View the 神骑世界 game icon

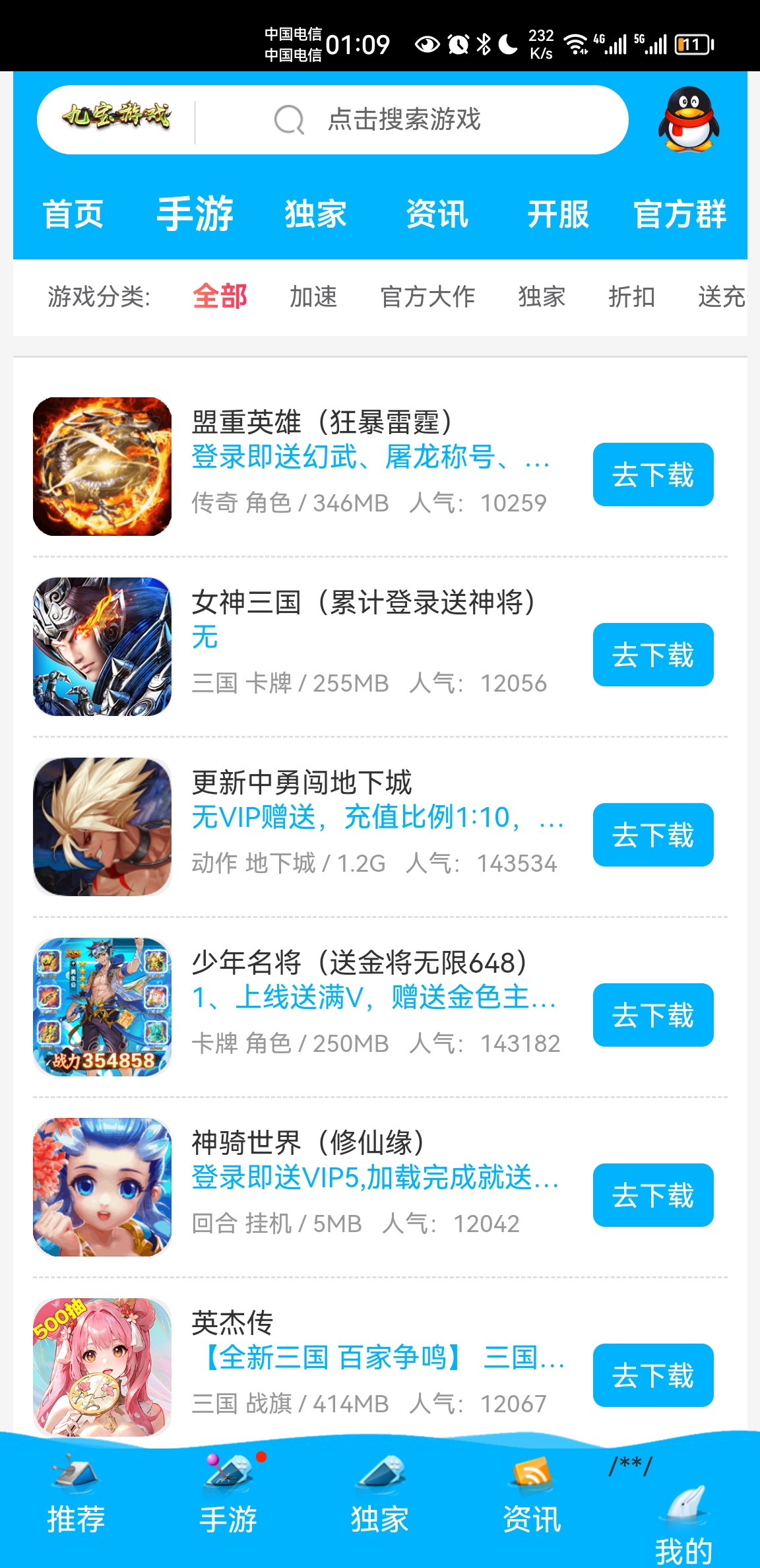click(102, 1187)
